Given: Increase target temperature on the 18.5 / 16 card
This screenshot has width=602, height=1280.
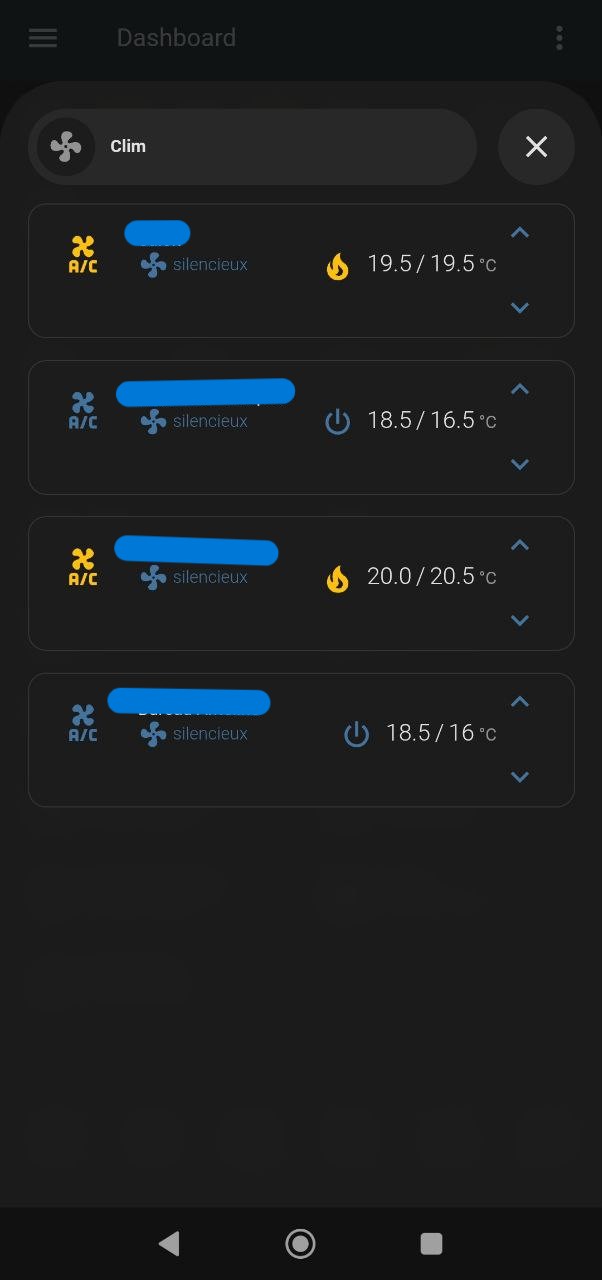Looking at the screenshot, I should pyautogui.click(x=519, y=702).
